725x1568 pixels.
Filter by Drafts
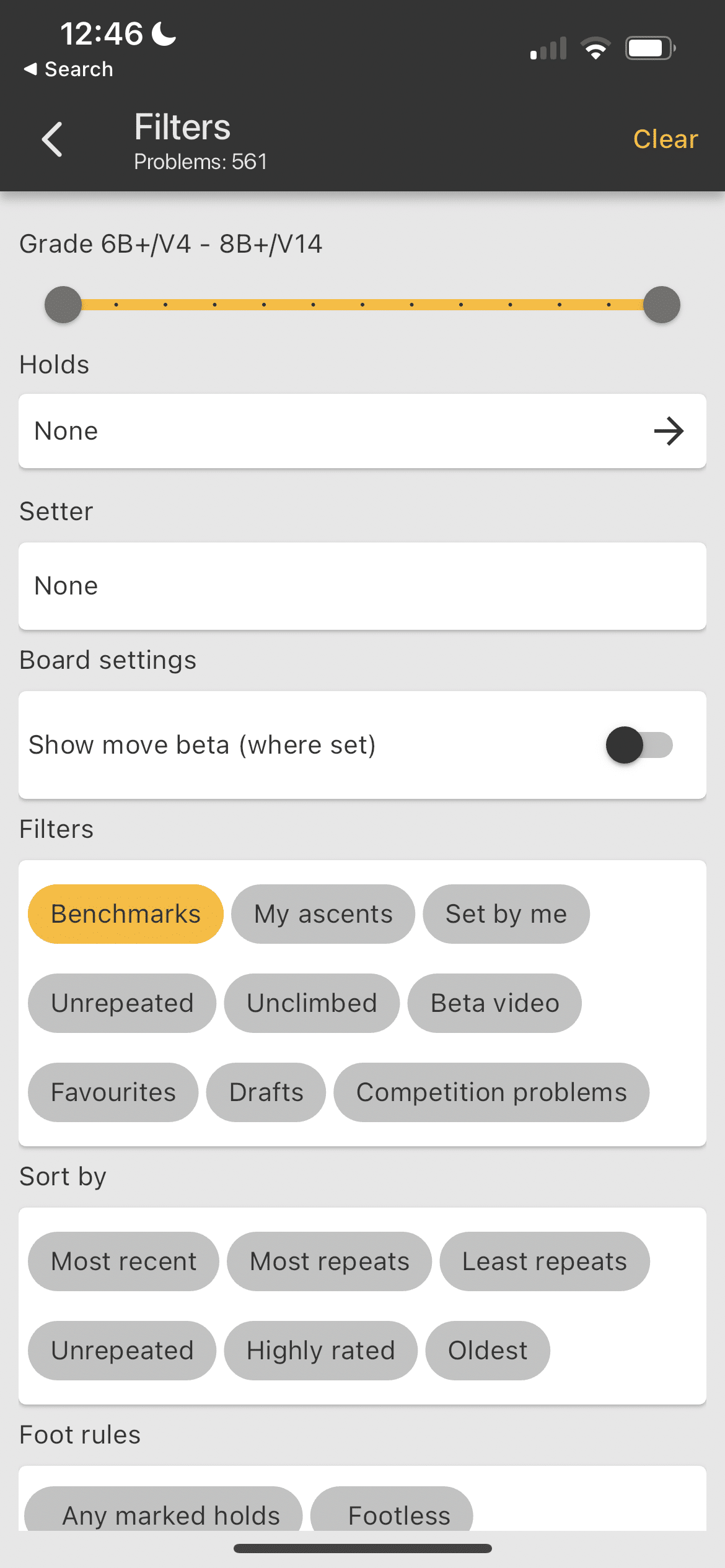point(266,1092)
